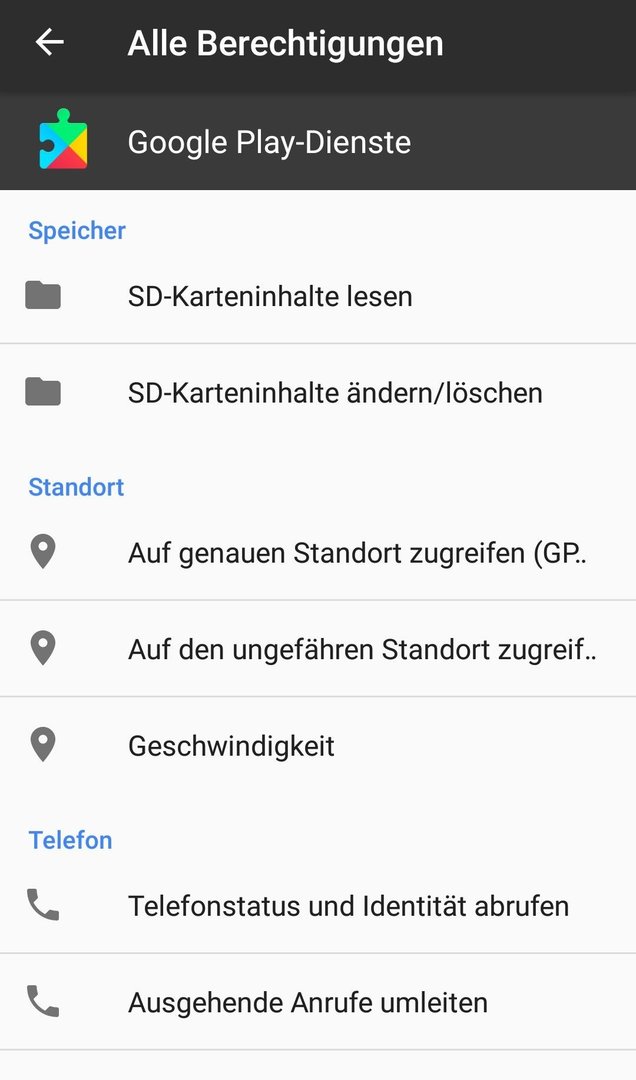Open the Geschwindigkeit permission details
Image resolution: width=636 pixels, height=1080 pixels.
pos(318,745)
